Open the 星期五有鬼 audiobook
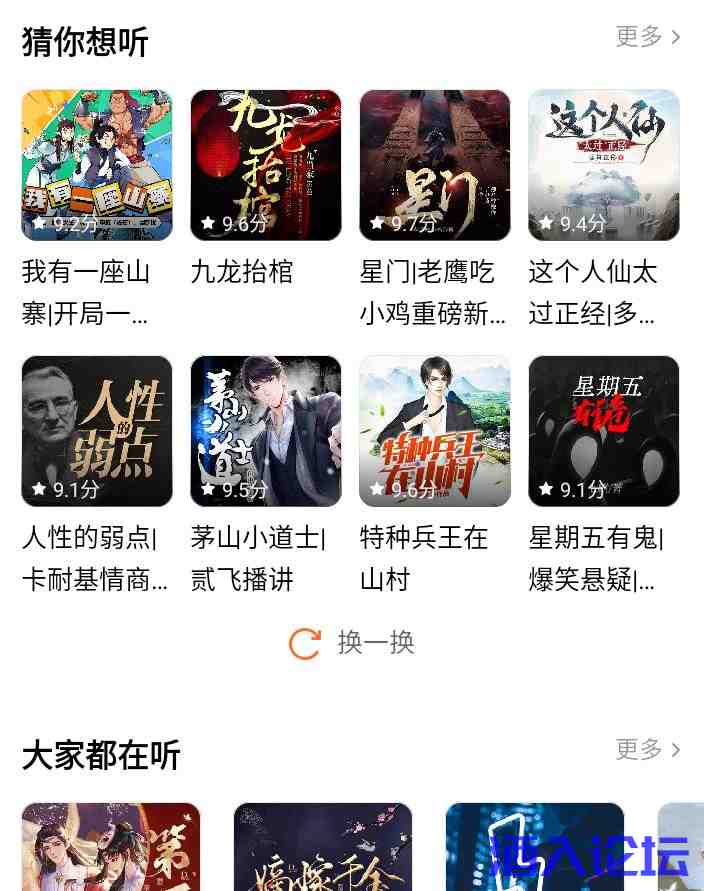Image resolution: width=704 pixels, height=891 pixels. [604, 432]
